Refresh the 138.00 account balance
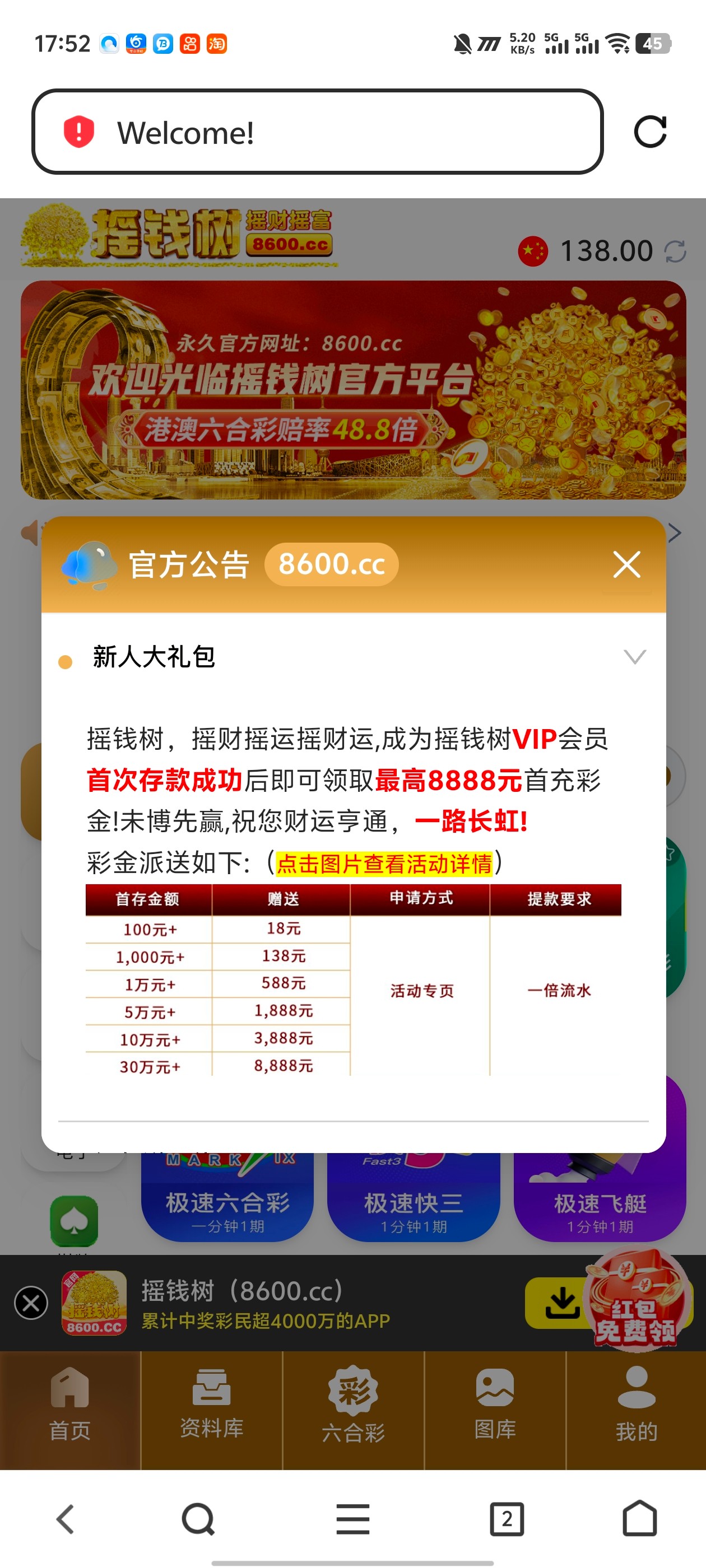Viewport: 706px width, 1568px height. tap(675, 251)
